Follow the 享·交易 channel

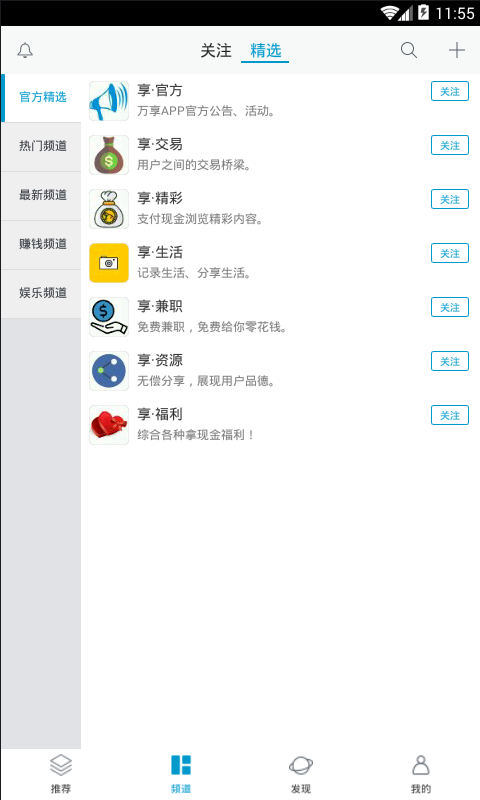(x=449, y=145)
